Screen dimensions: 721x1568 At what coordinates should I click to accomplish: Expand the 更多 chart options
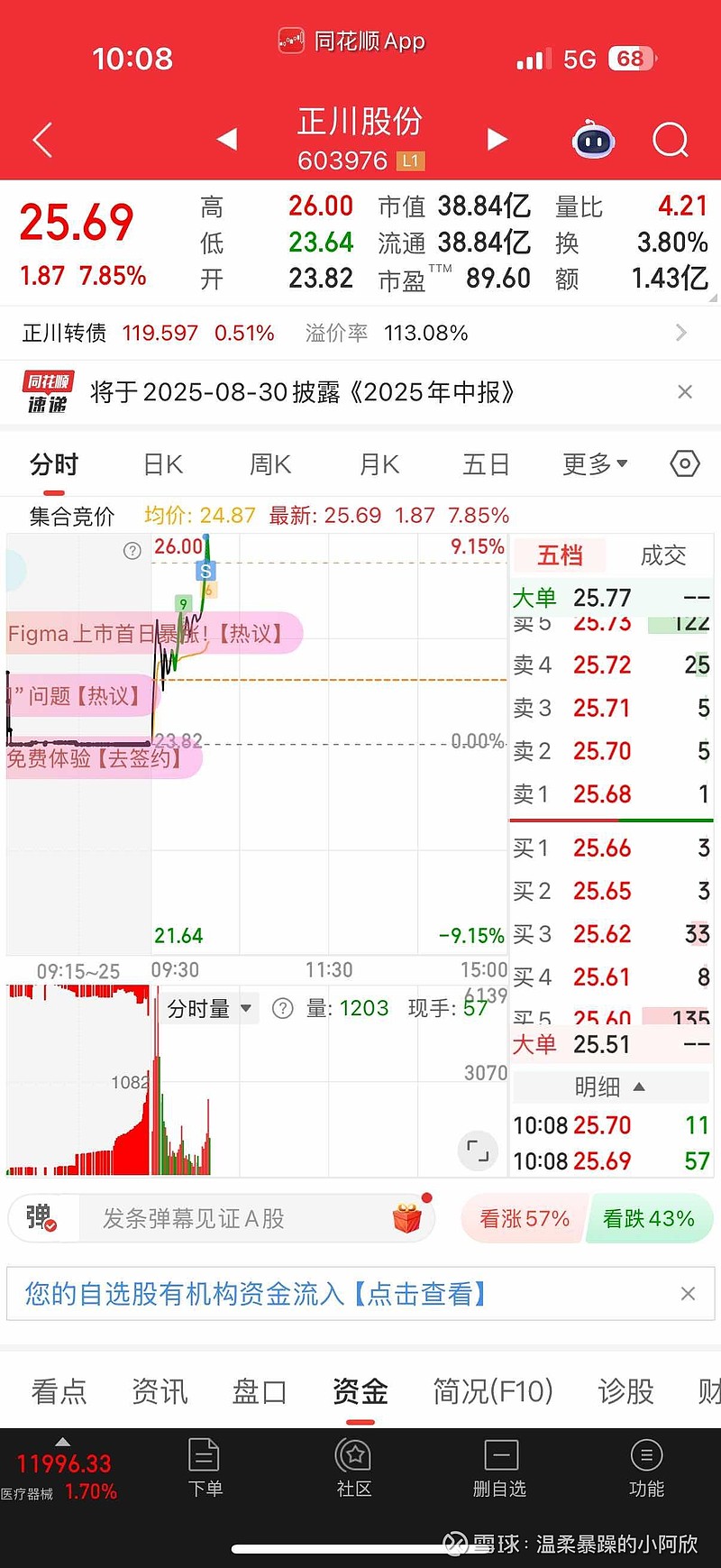point(595,464)
